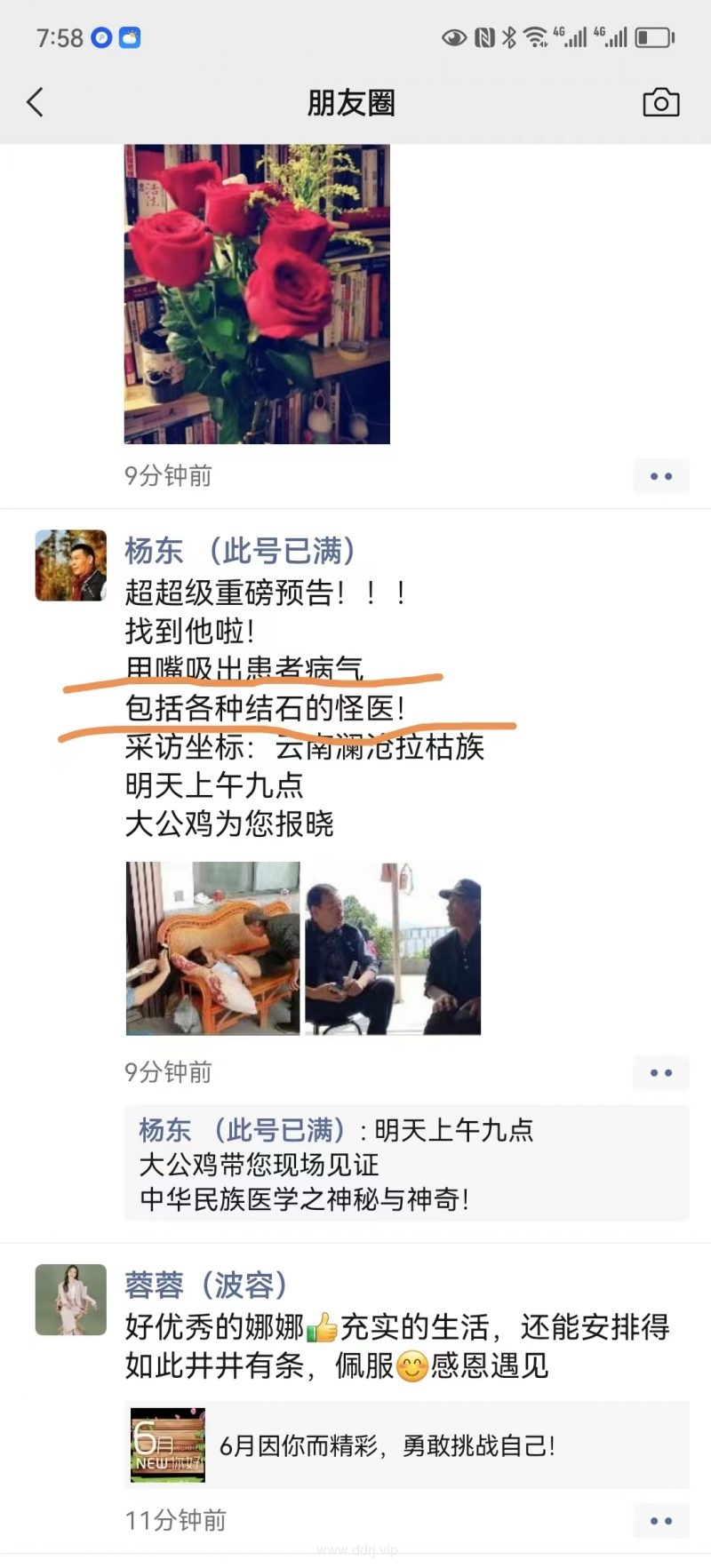This screenshot has height=1568, width=711.
Task: Go back from 朋友圈
Action: coord(36,102)
